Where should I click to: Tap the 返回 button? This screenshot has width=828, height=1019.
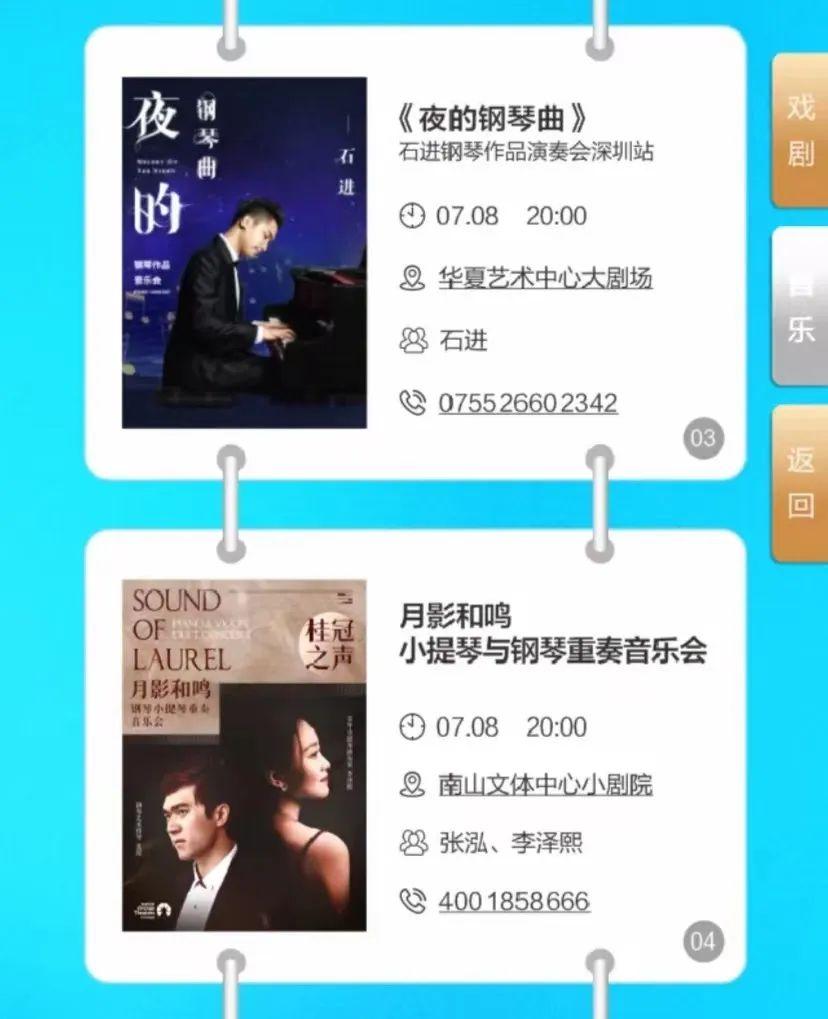pyautogui.click(x=800, y=483)
